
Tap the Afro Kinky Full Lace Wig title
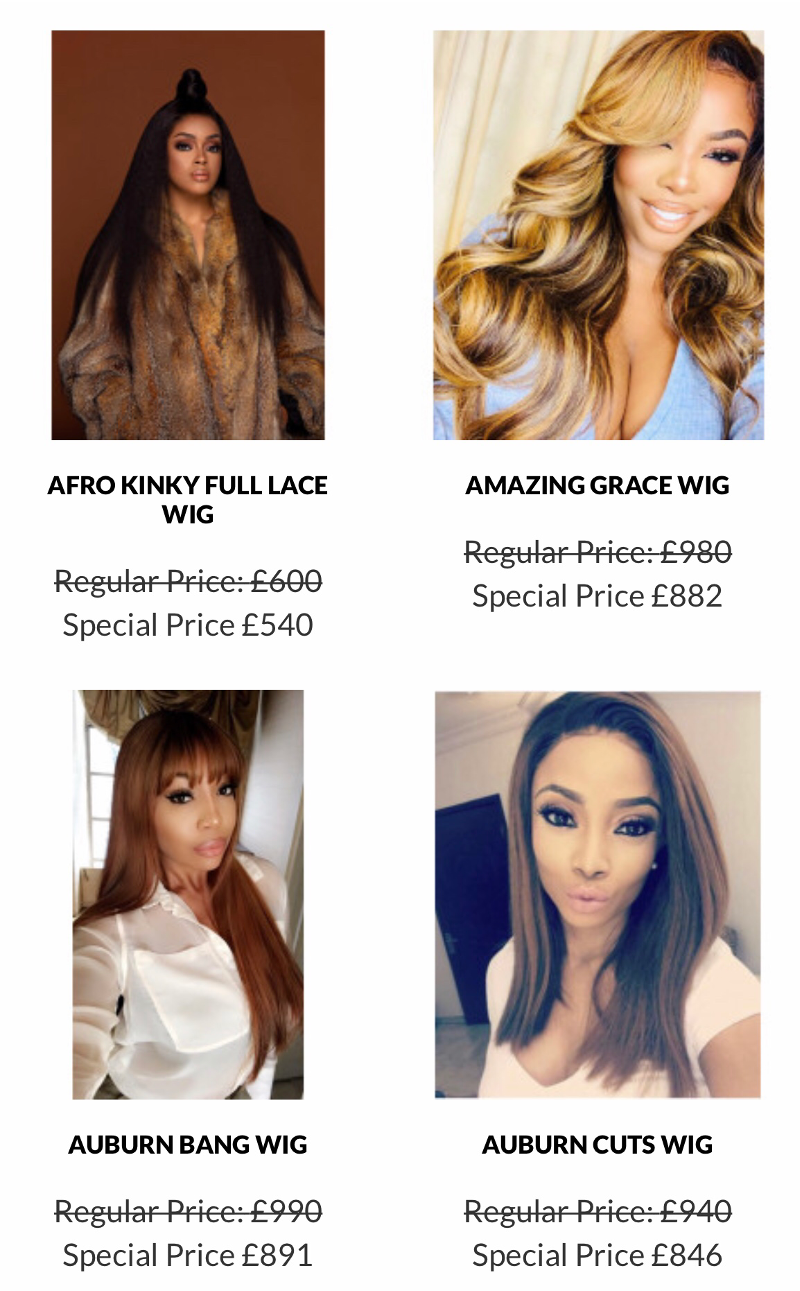point(188,499)
